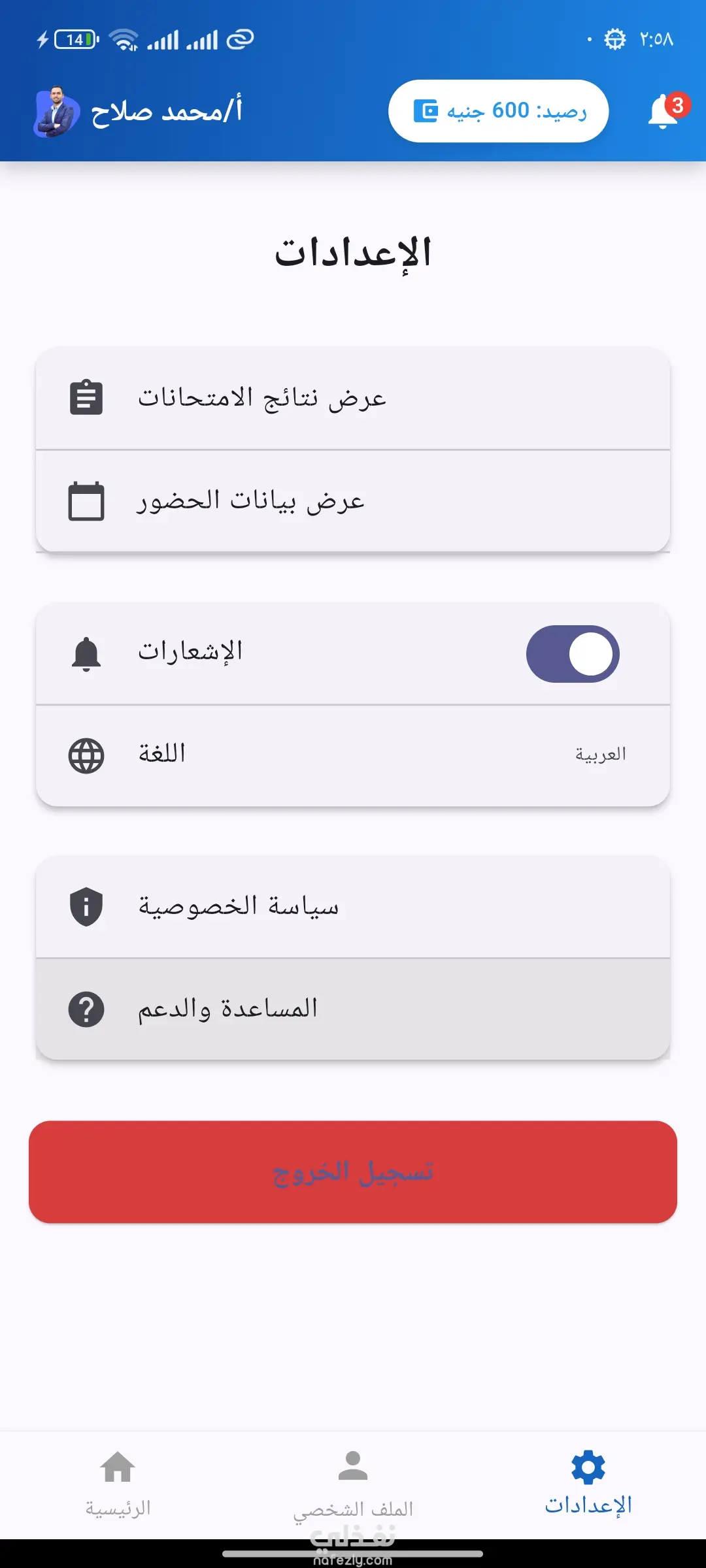The width and height of the screenshot is (706, 1568).
Task: Tap the red تسجيل الخروج button
Action: (353, 1171)
